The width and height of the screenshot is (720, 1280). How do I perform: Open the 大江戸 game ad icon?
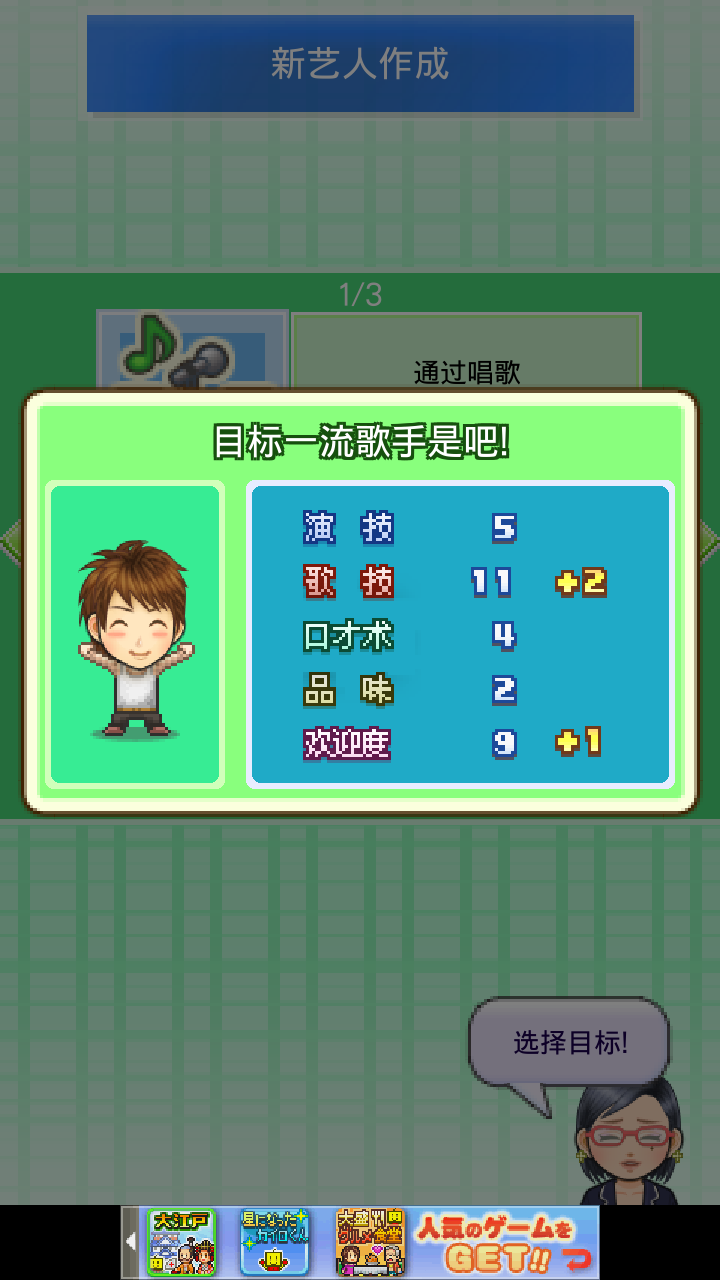(181, 1242)
